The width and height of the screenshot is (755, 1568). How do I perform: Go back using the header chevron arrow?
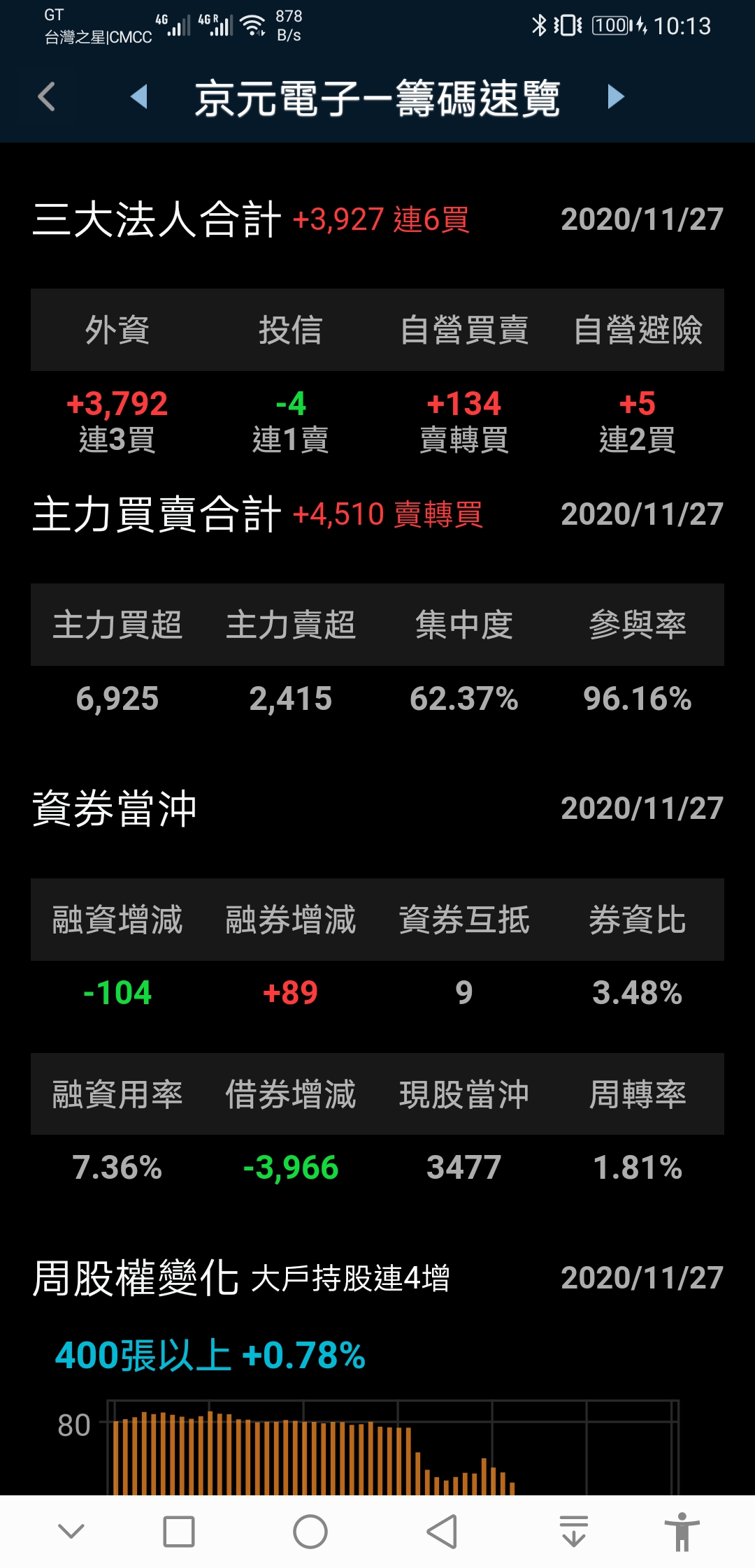click(46, 96)
